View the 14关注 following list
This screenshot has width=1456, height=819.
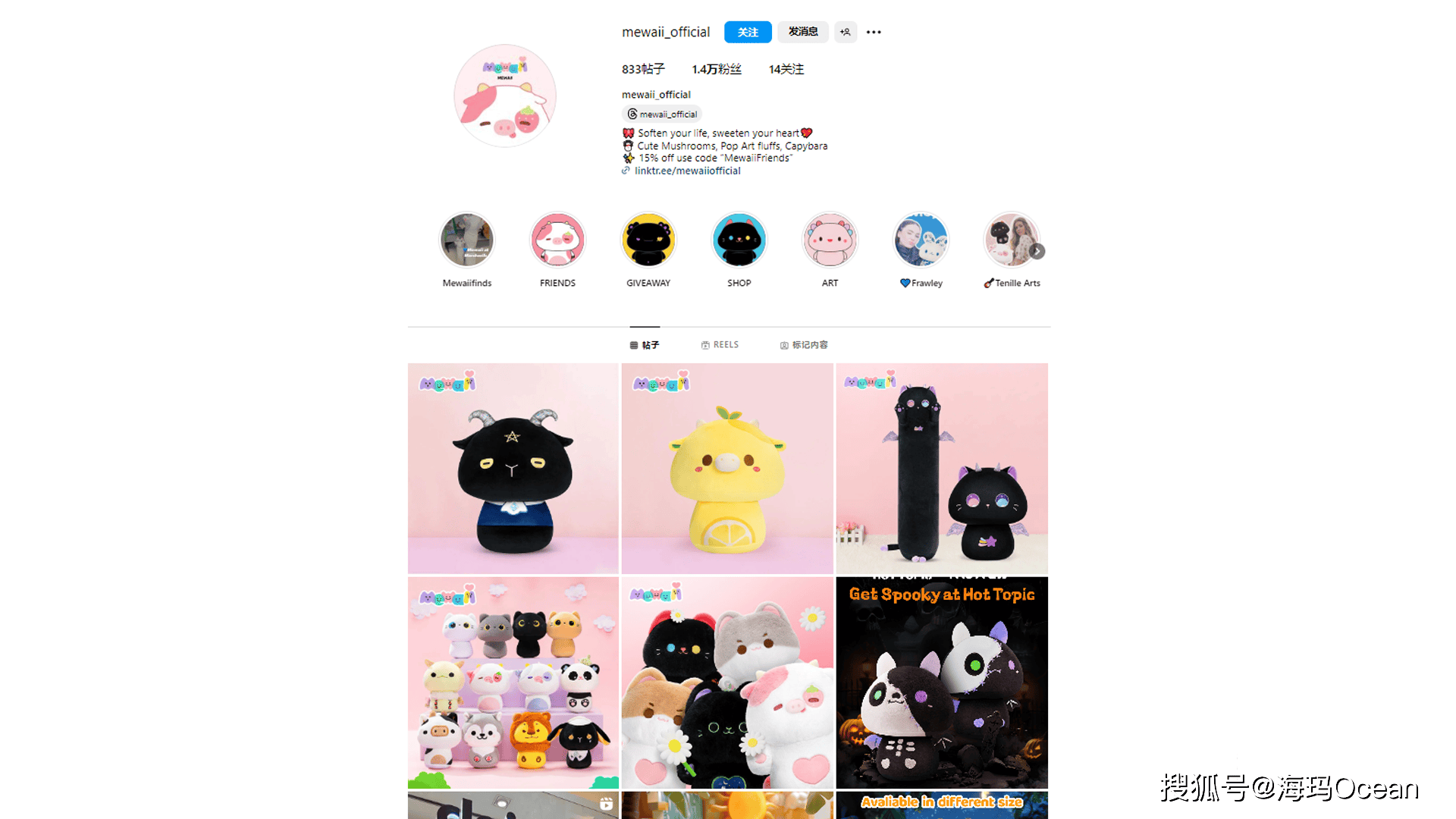786,69
